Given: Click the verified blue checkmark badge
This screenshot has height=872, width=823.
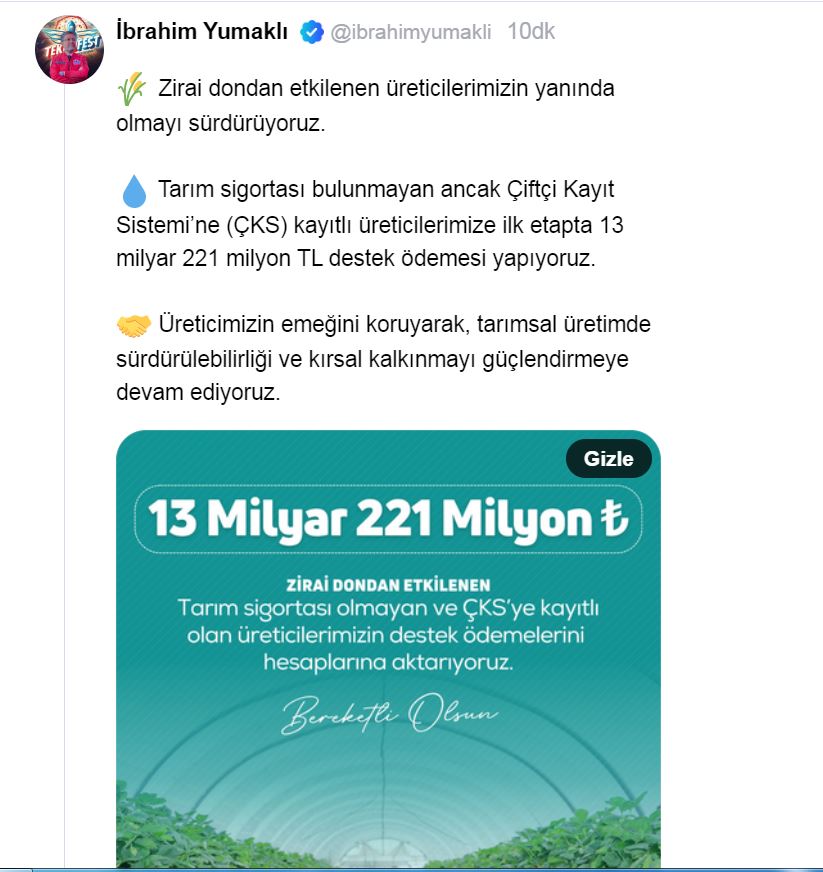Looking at the screenshot, I should (310, 31).
